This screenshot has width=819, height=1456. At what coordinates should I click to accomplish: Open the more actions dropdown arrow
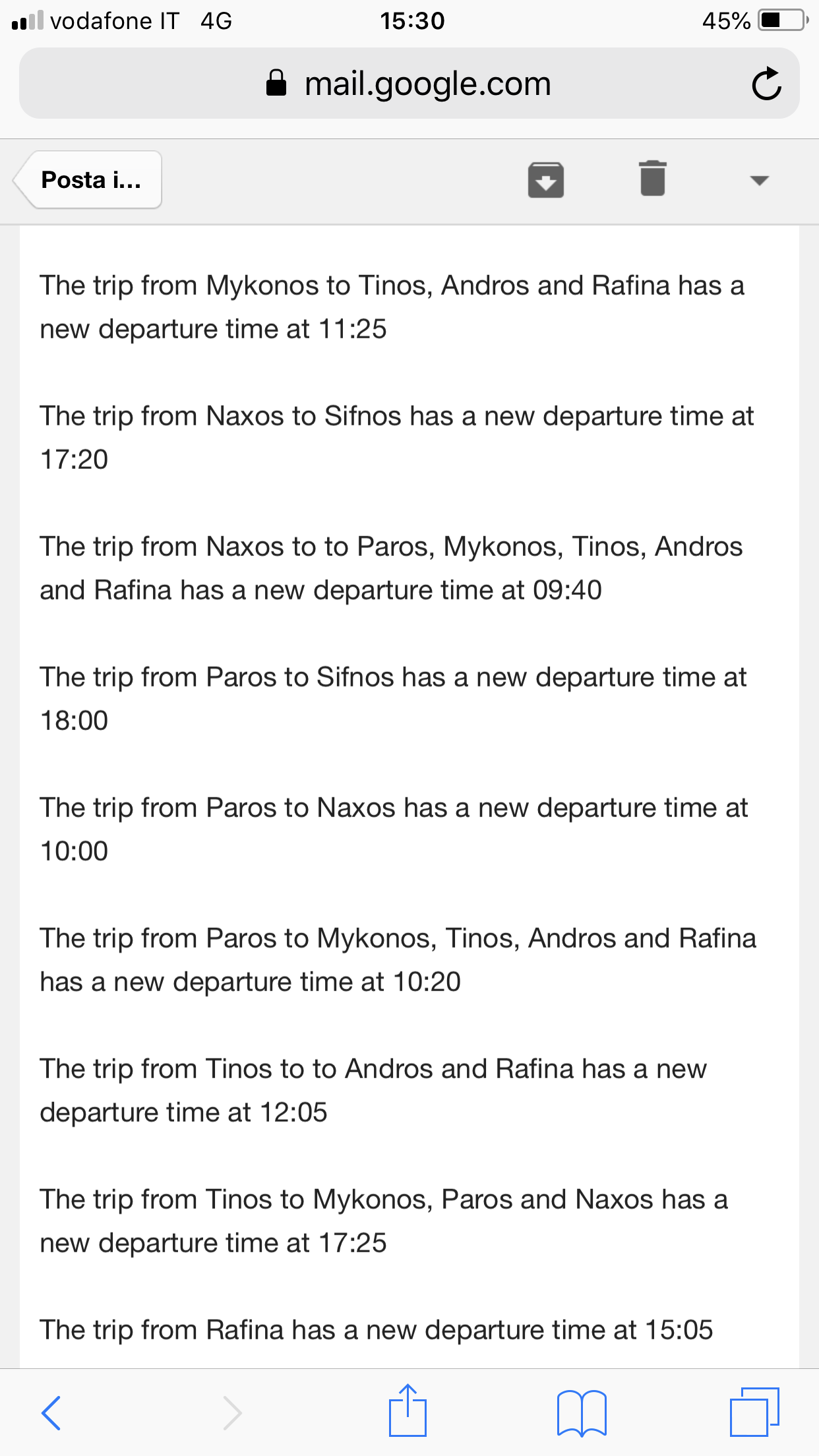(x=760, y=180)
